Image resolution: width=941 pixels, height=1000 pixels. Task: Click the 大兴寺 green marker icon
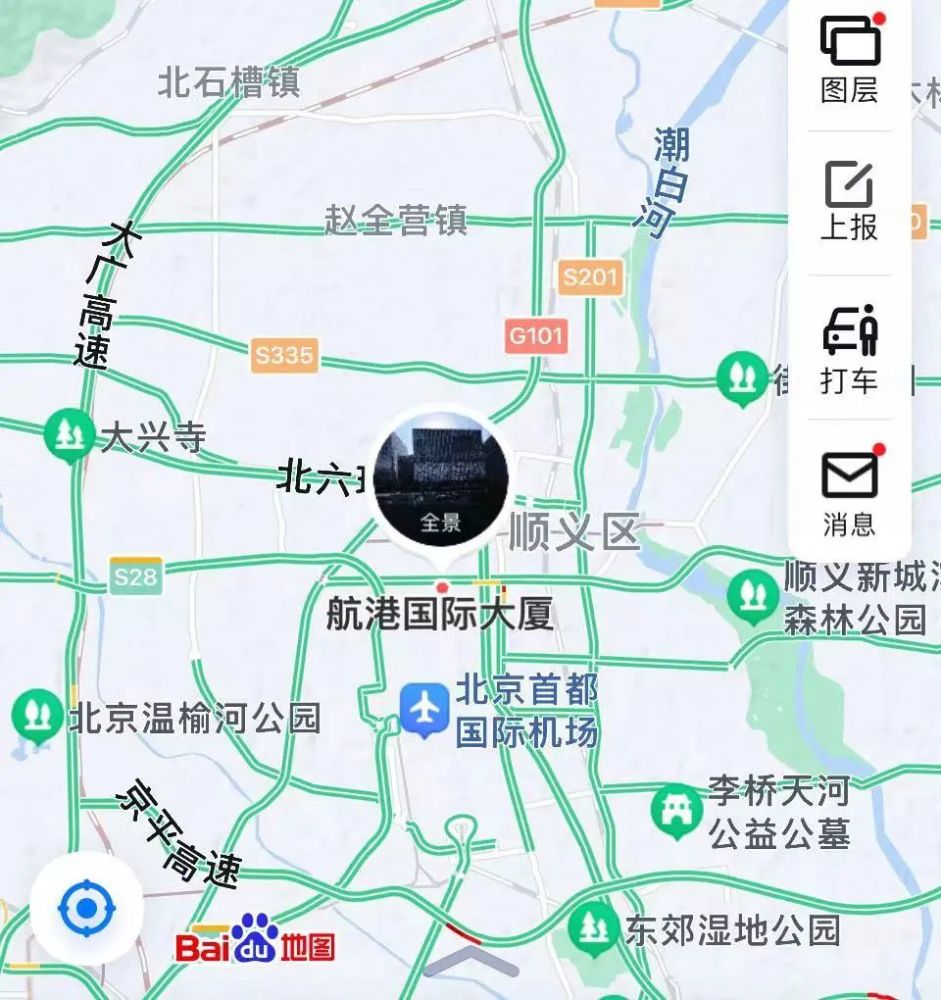(69, 432)
